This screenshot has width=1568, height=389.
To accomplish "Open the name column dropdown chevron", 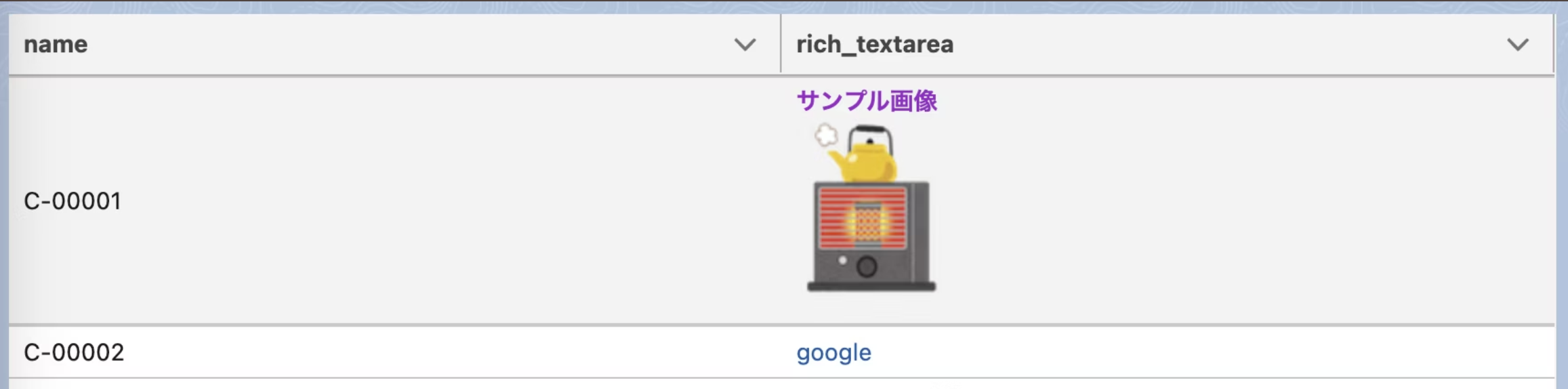I will pyautogui.click(x=745, y=45).
